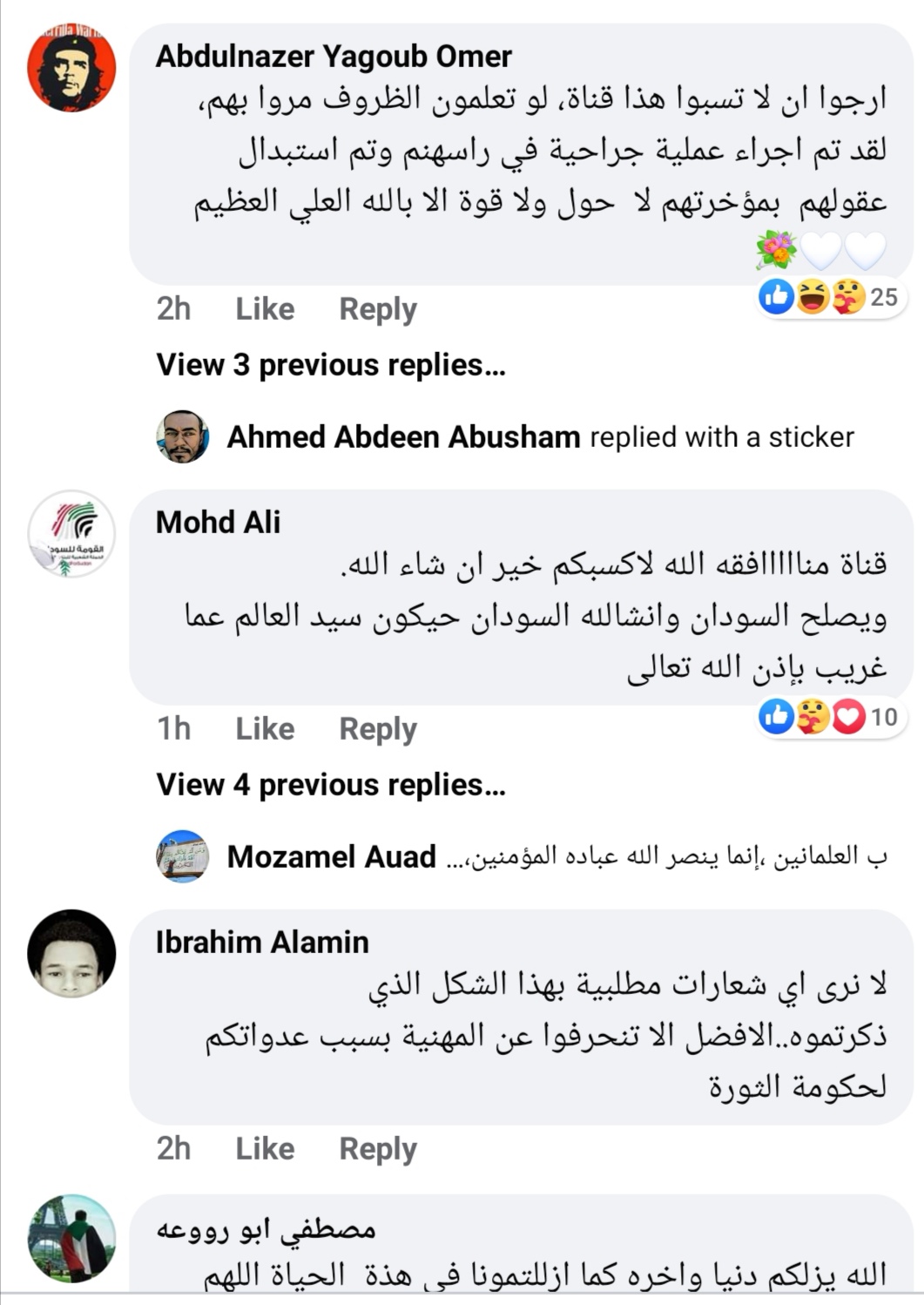Open Mohd Ali's profile picture
The height and width of the screenshot is (1305, 924).
click(x=71, y=533)
